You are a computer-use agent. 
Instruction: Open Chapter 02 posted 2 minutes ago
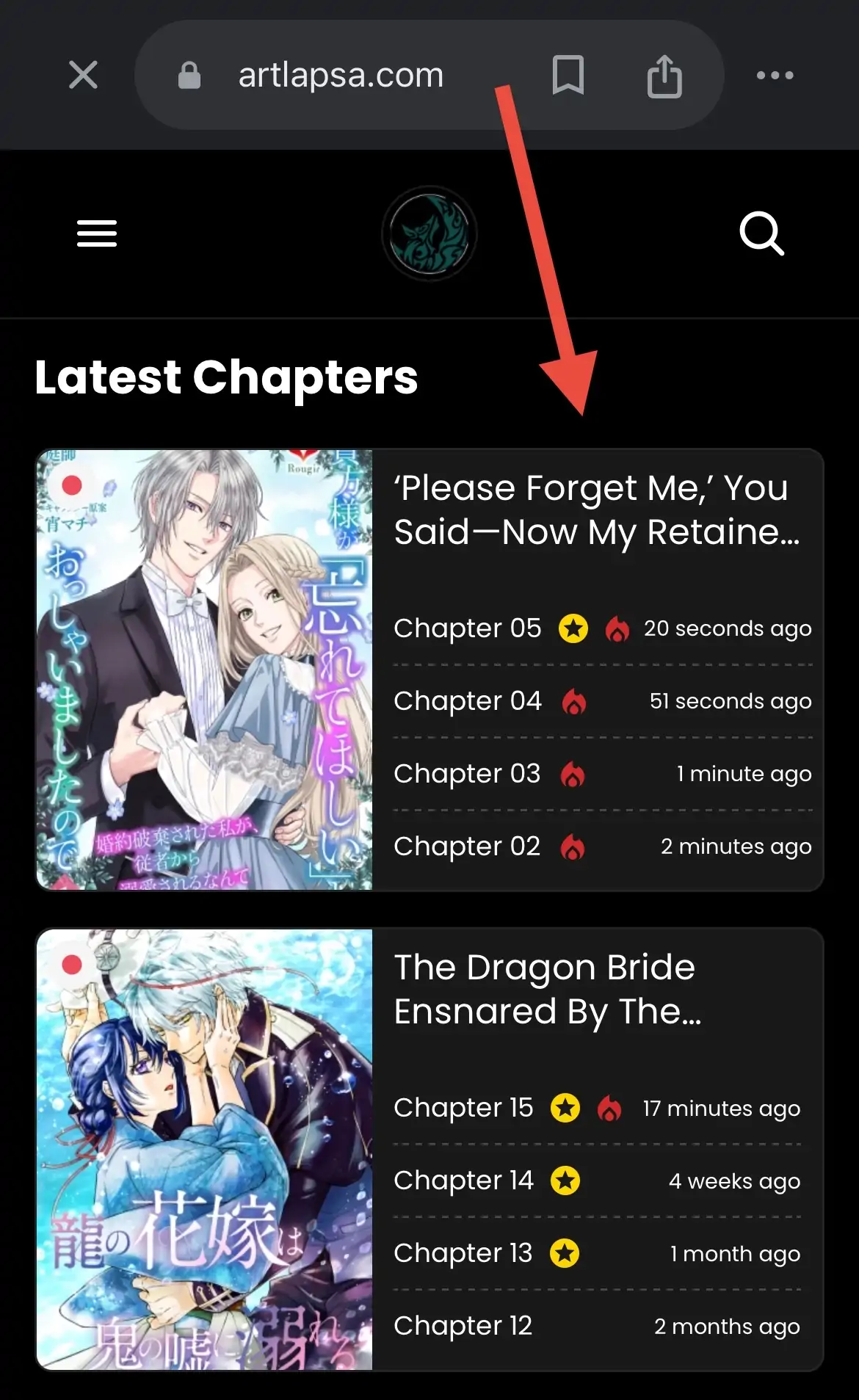[x=467, y=846]
